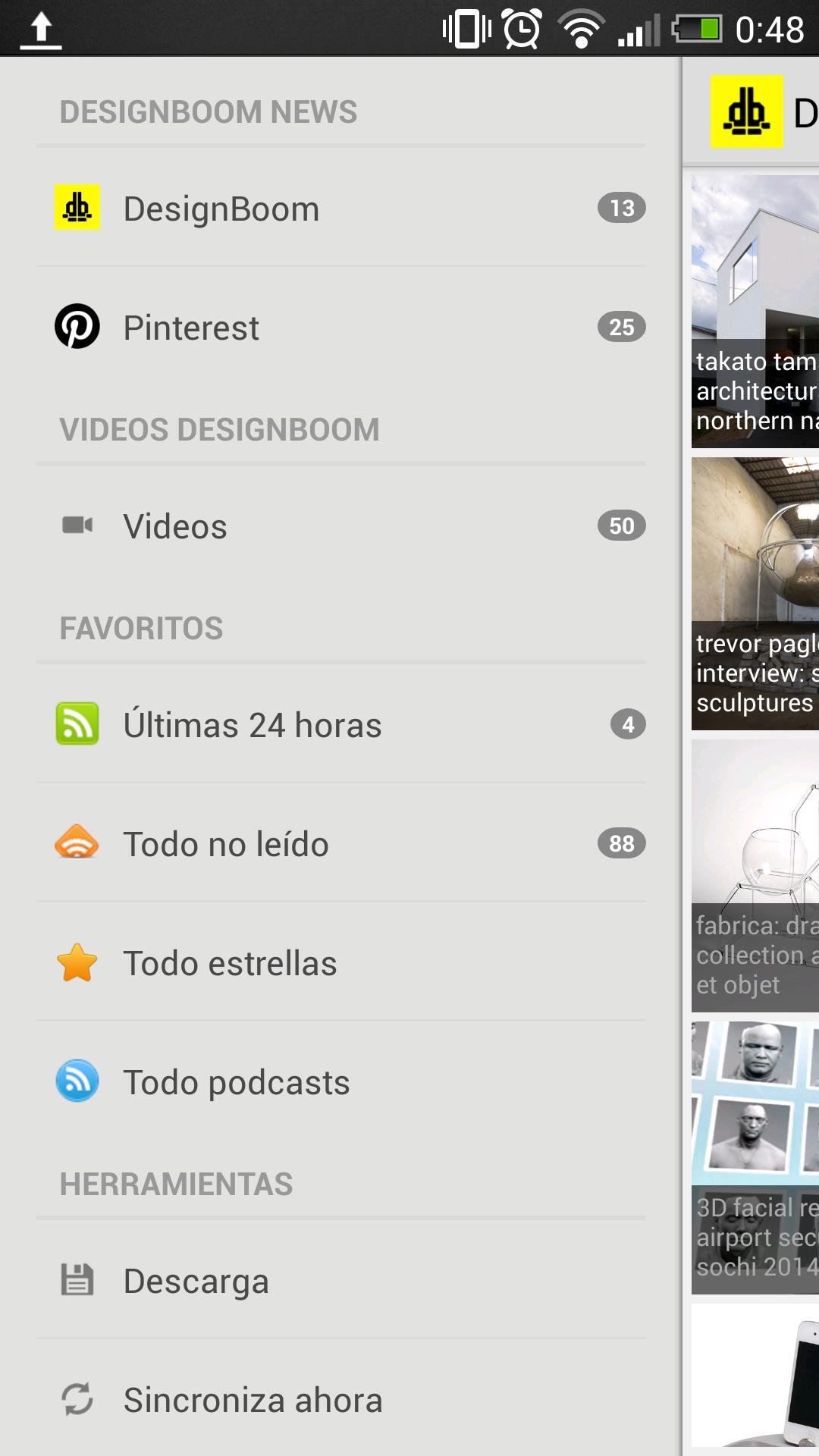The height and width of the screenshot is (1456, 819).
Task: Click the Pinterest icon in the sidebar
Action: click(77, 326)
